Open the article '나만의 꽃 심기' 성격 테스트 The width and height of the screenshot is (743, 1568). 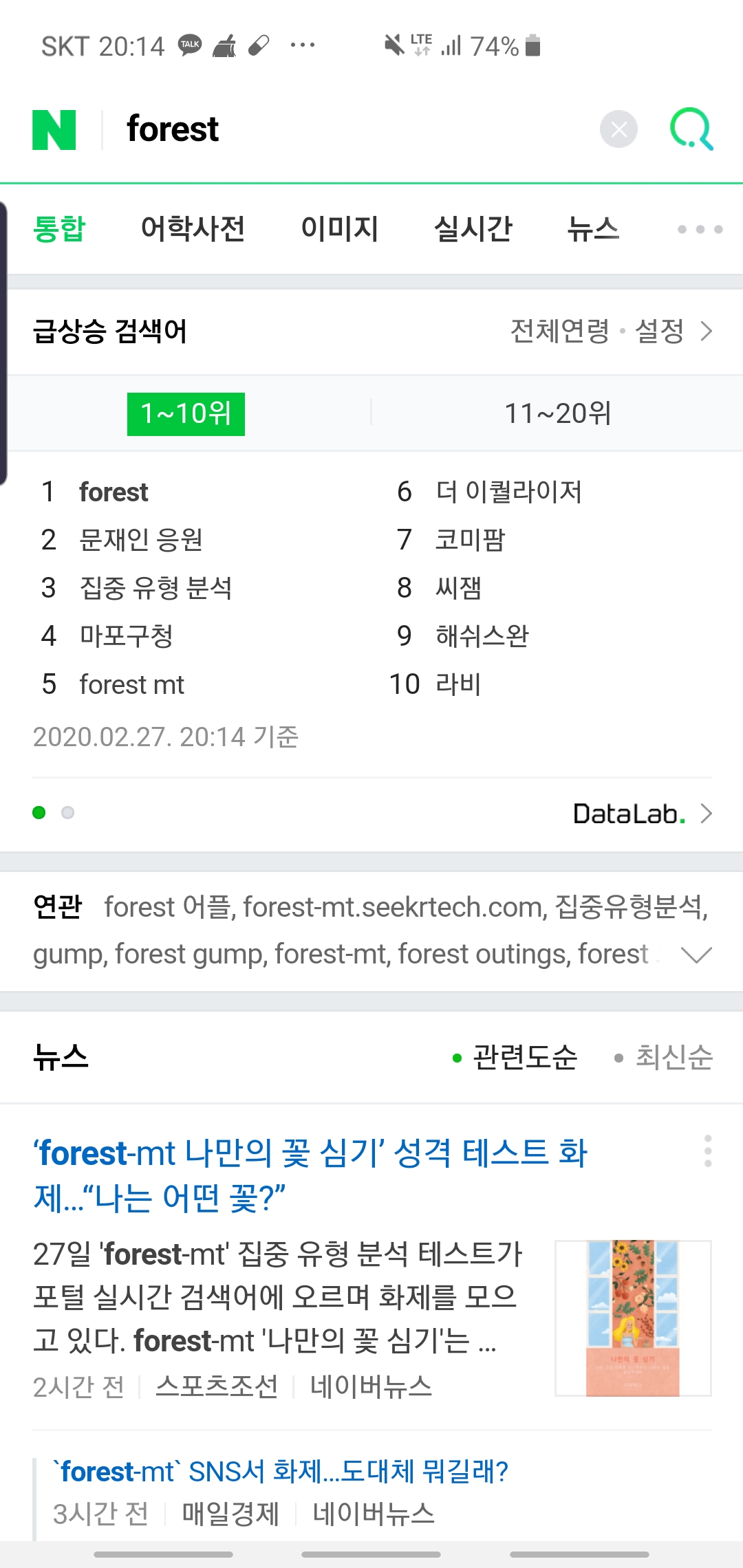pos(310,1175)
